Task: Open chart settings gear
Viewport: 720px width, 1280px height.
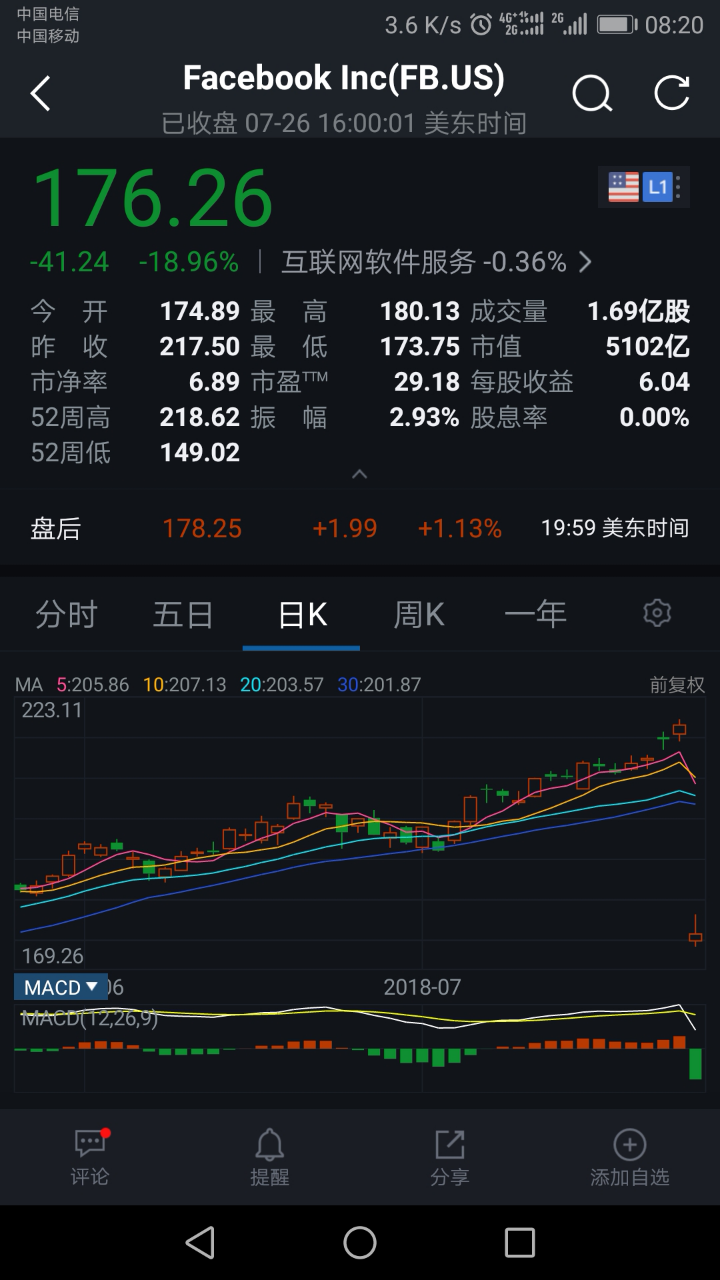Action: point(657,613)
